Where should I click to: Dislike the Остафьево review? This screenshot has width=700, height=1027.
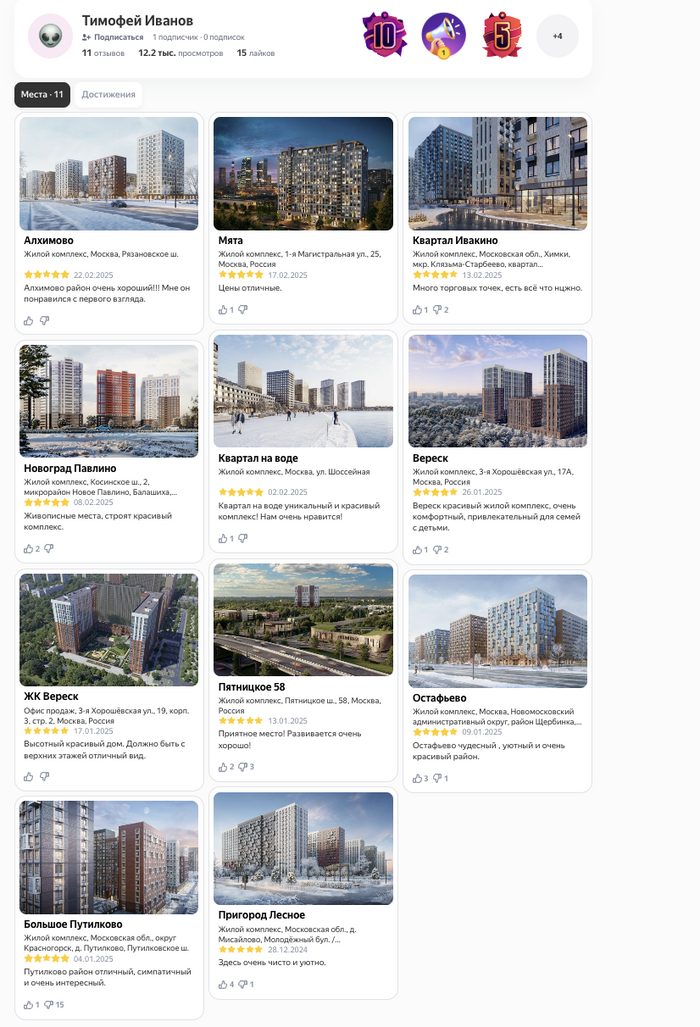coord(437,778)
